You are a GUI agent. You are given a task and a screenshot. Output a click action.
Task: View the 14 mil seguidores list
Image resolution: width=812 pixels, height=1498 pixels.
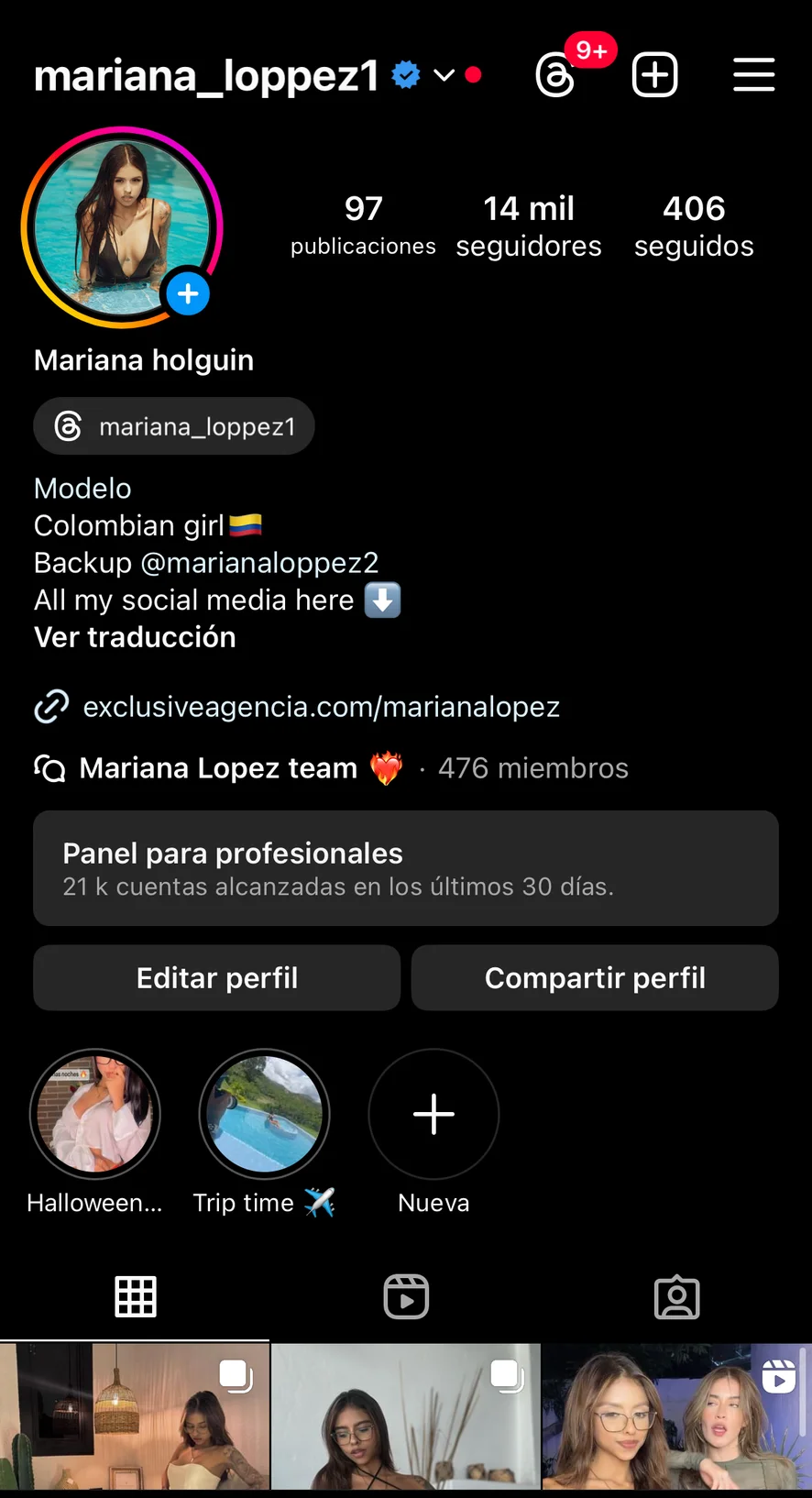pyautogui.click(x=529, y=226)
